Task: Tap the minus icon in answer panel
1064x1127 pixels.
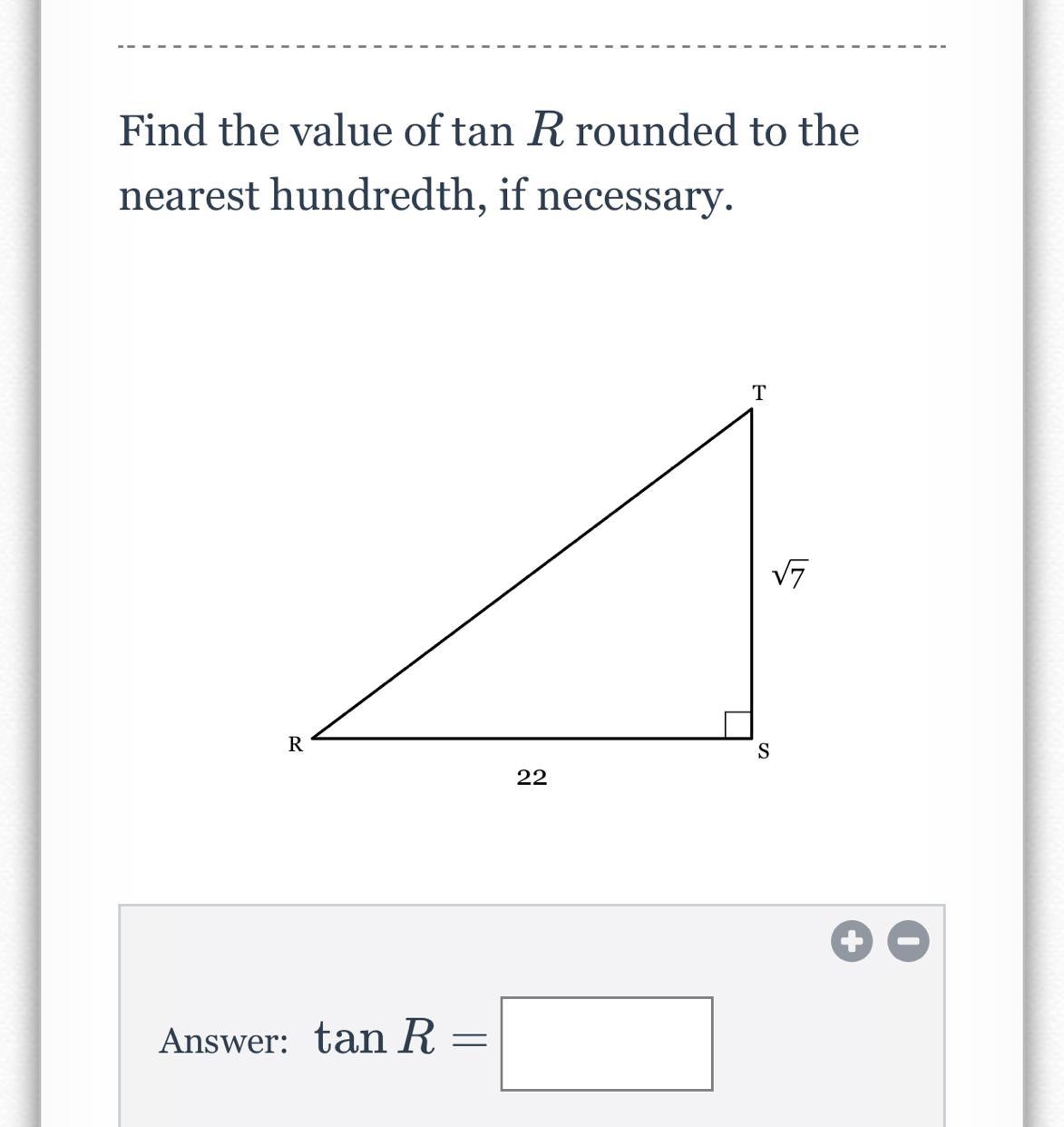Action: [x=908, y=941]
